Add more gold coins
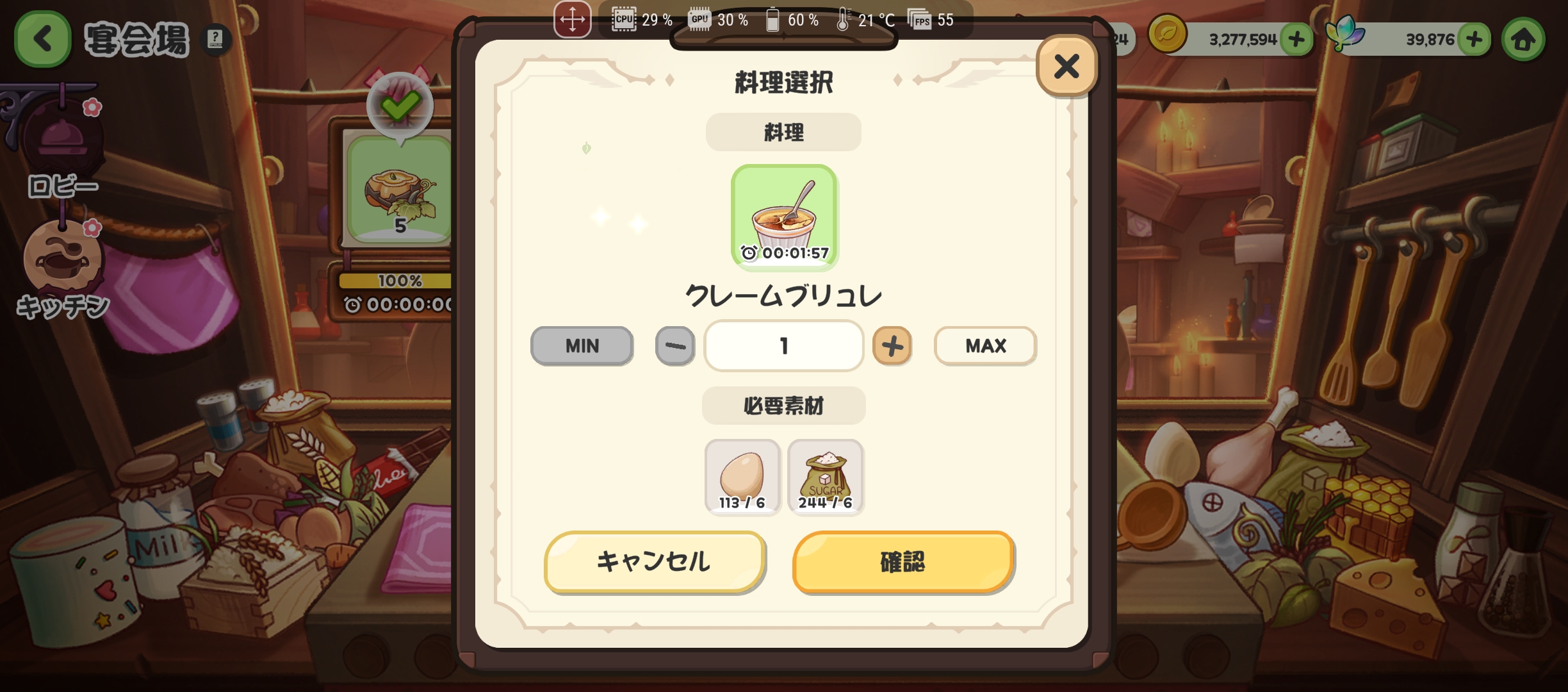This screenshot has width=1568, height=692. [1296, 40]
